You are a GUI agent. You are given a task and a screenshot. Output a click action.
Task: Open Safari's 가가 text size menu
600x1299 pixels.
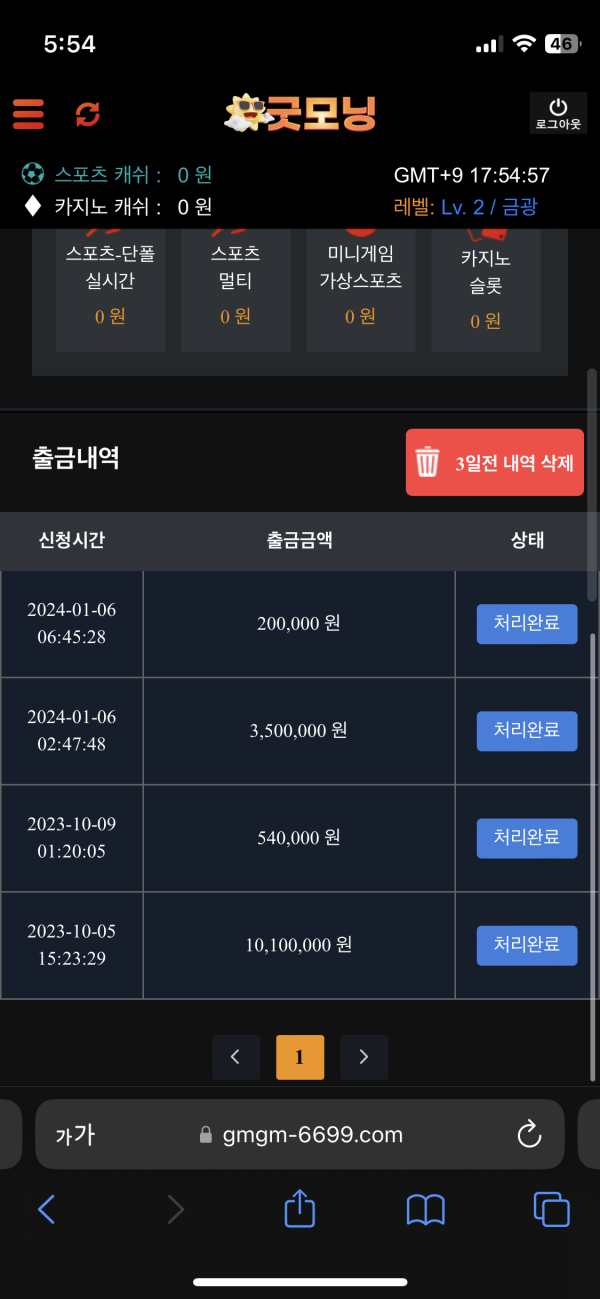tap(75, 1134)
